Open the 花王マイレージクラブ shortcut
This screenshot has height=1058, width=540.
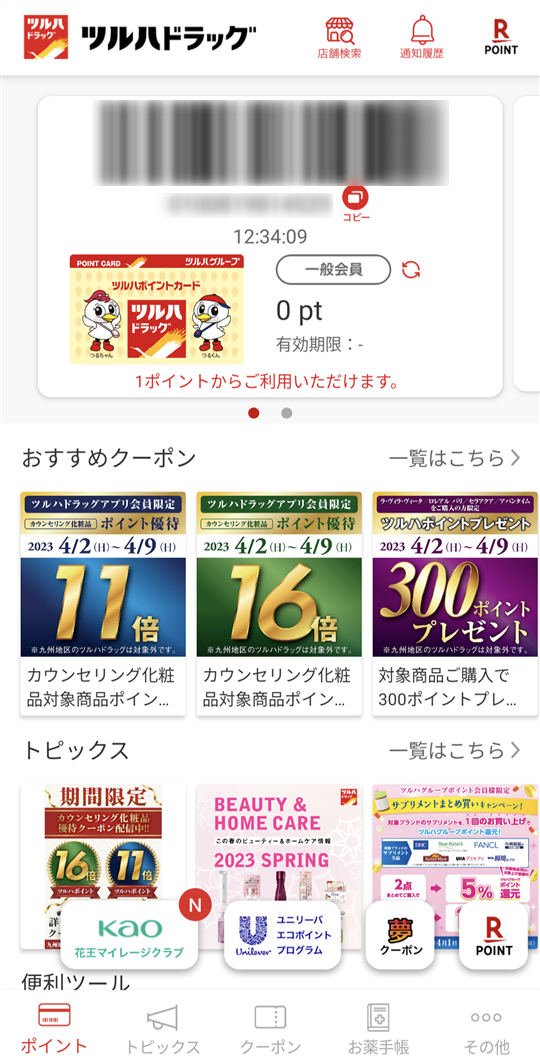(x=130, y=935)
